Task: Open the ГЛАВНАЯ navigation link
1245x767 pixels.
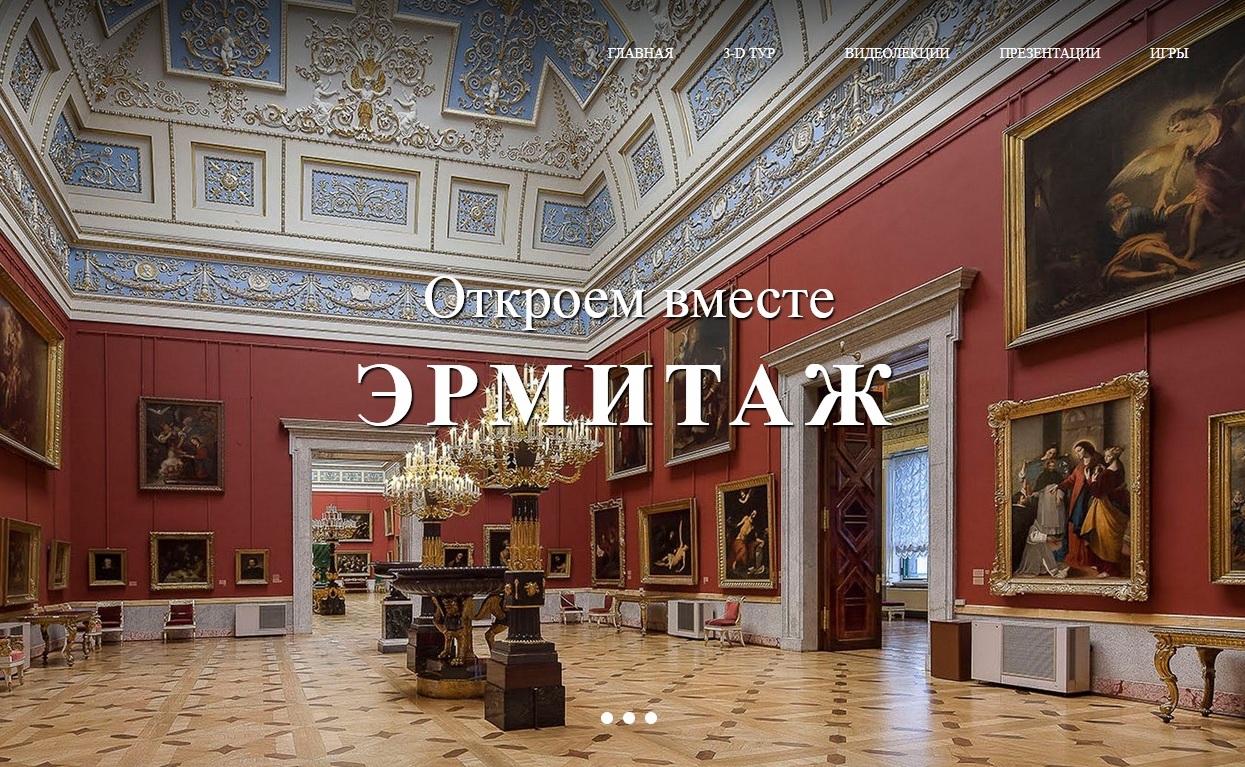Action: click(640, 53)
